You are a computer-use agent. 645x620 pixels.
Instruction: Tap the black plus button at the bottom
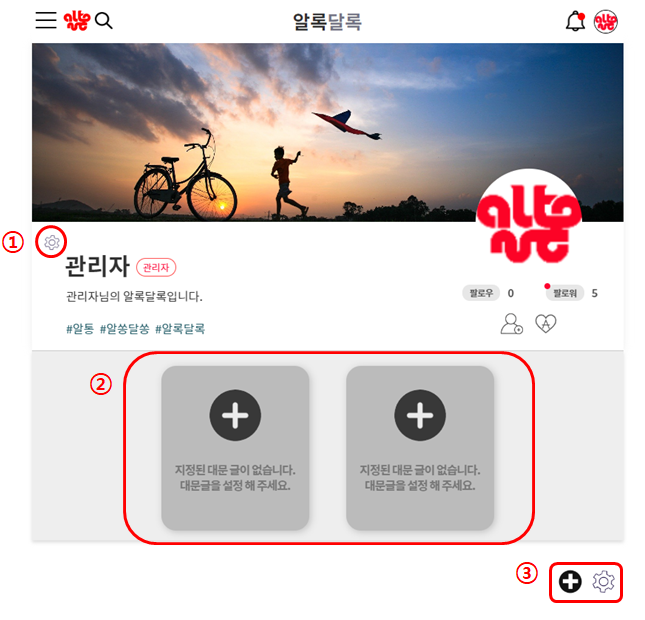point(570,582)
